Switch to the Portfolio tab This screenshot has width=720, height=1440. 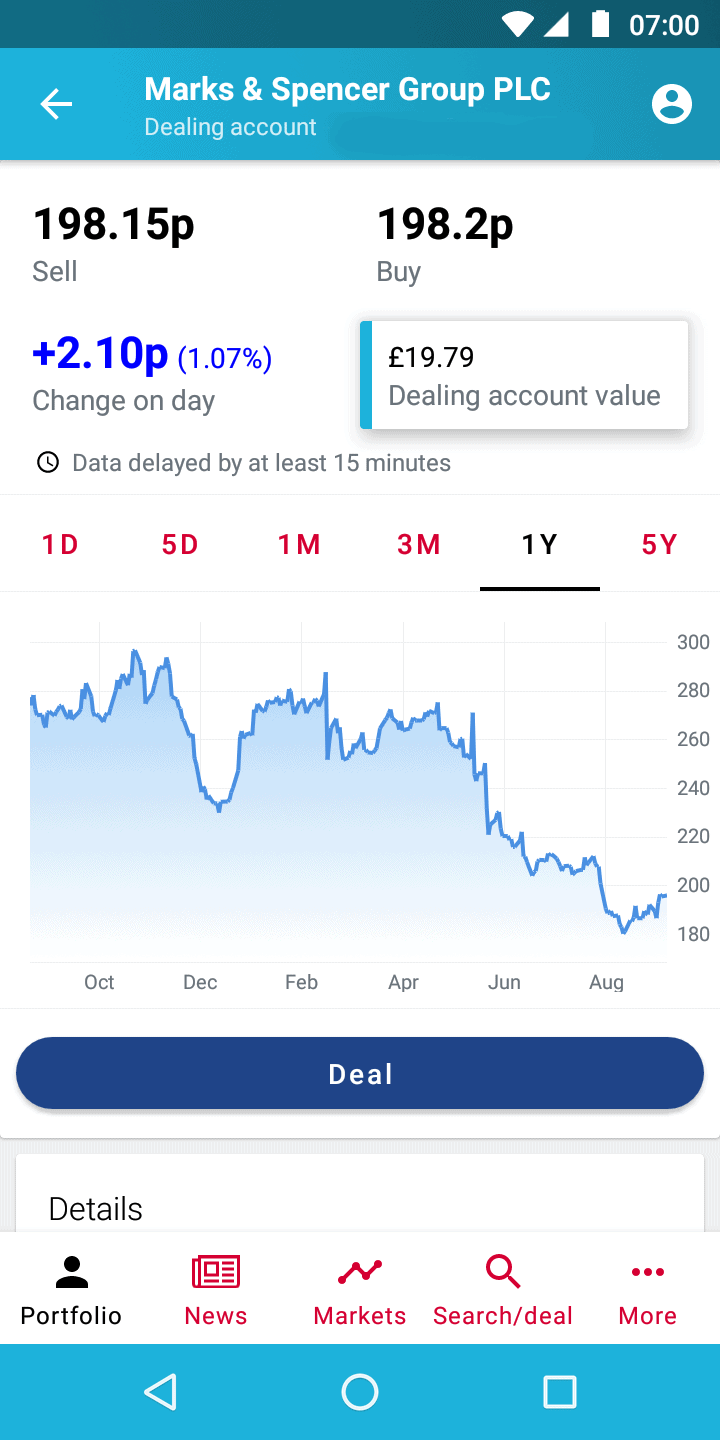tap(72, 1290)
